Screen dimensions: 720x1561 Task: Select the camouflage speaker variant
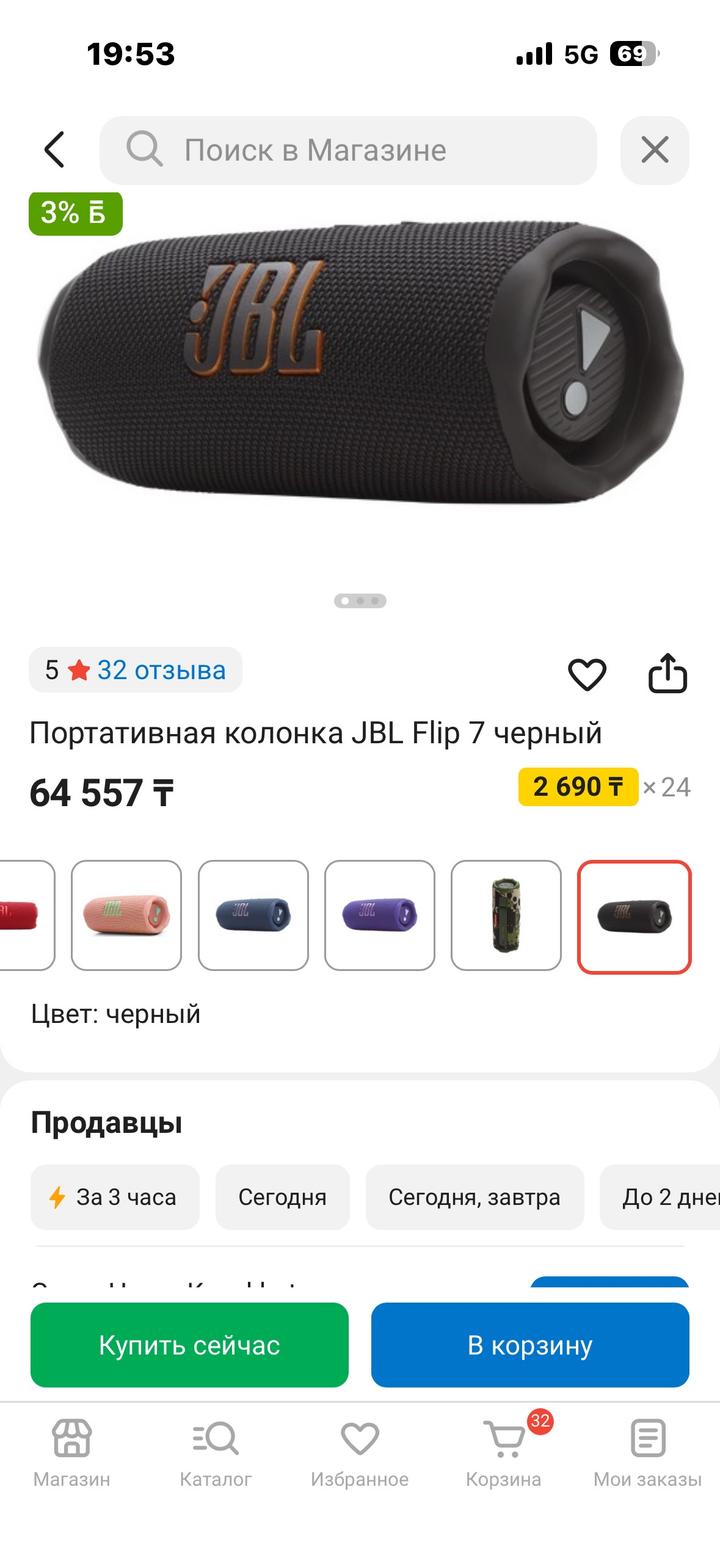click(506, 915)
